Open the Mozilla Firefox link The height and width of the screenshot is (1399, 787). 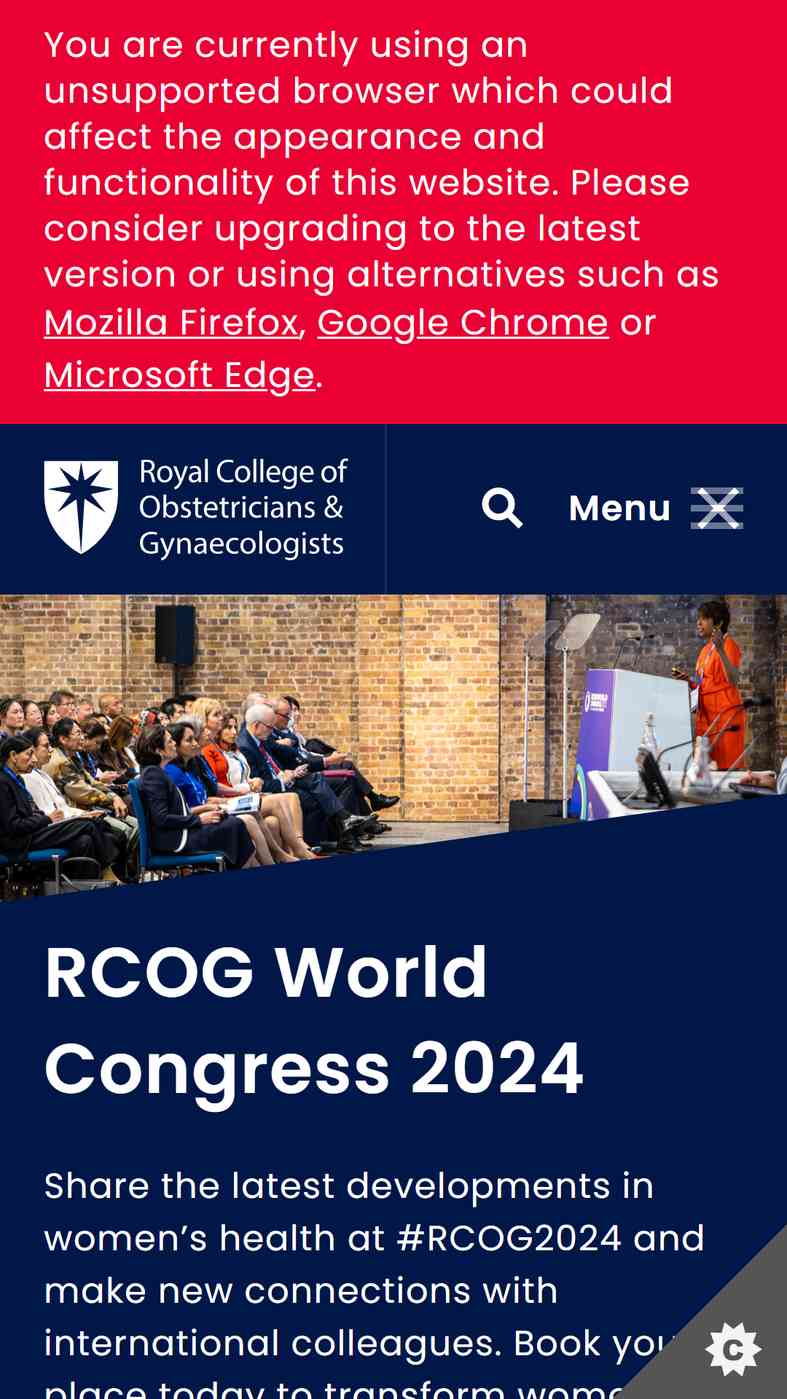click(x=171, y=323)
